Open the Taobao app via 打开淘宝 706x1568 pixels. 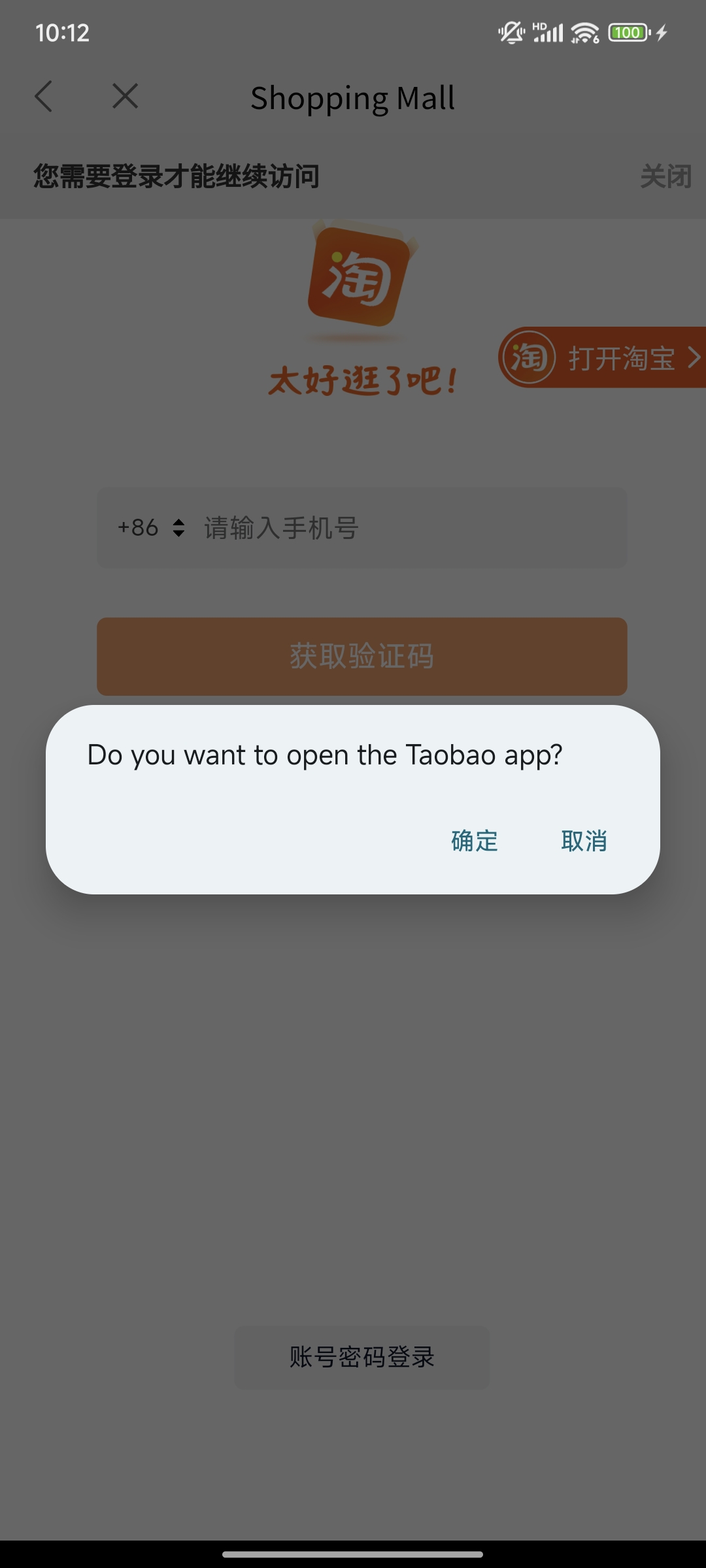[603, 358]
